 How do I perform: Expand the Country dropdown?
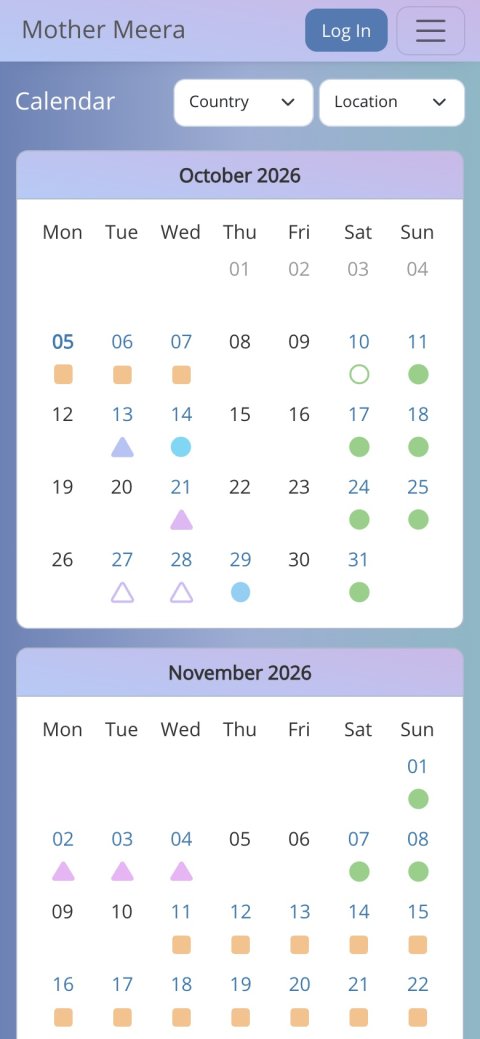(243, 102)
